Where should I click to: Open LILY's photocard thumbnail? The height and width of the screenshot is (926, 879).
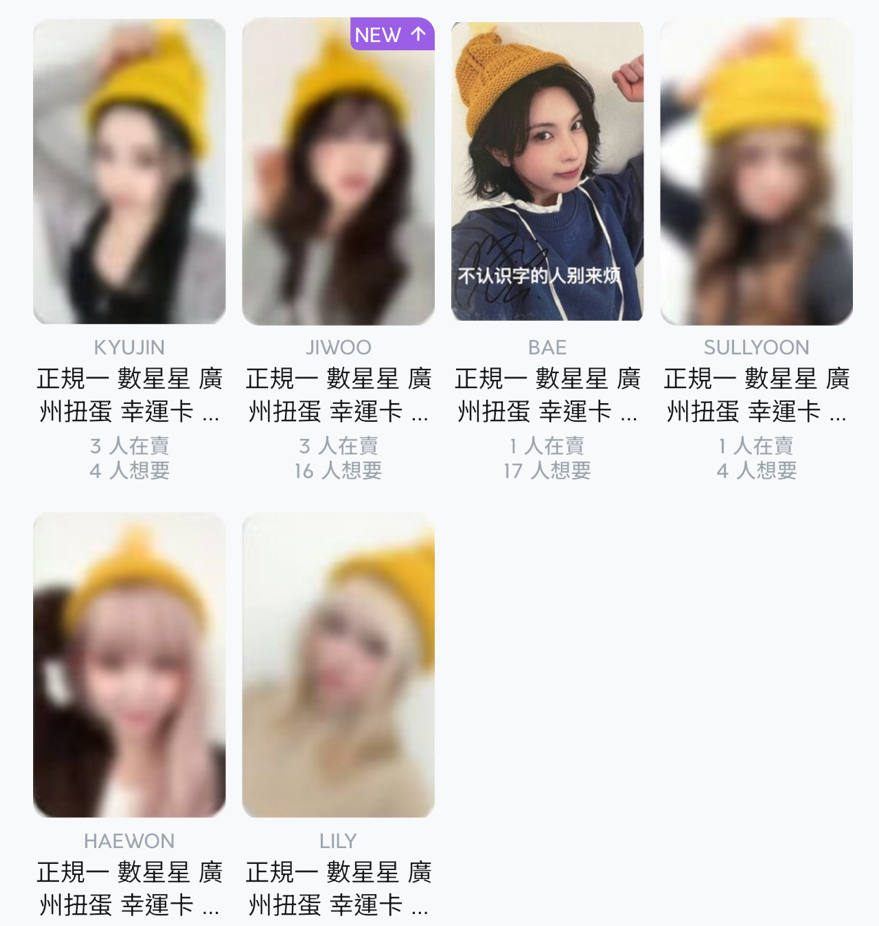point(337,663)
